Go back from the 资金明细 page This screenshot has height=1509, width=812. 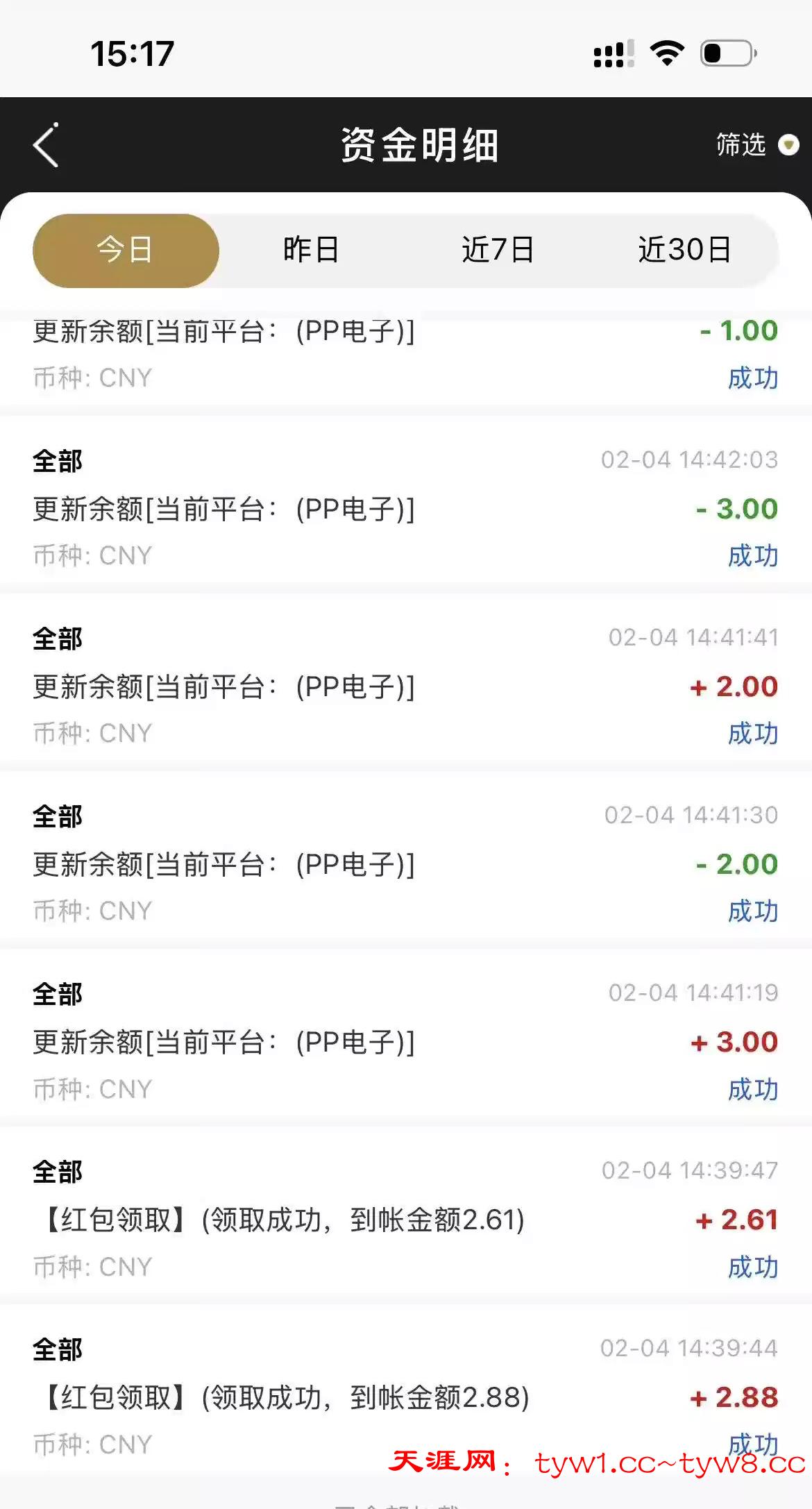46,146
